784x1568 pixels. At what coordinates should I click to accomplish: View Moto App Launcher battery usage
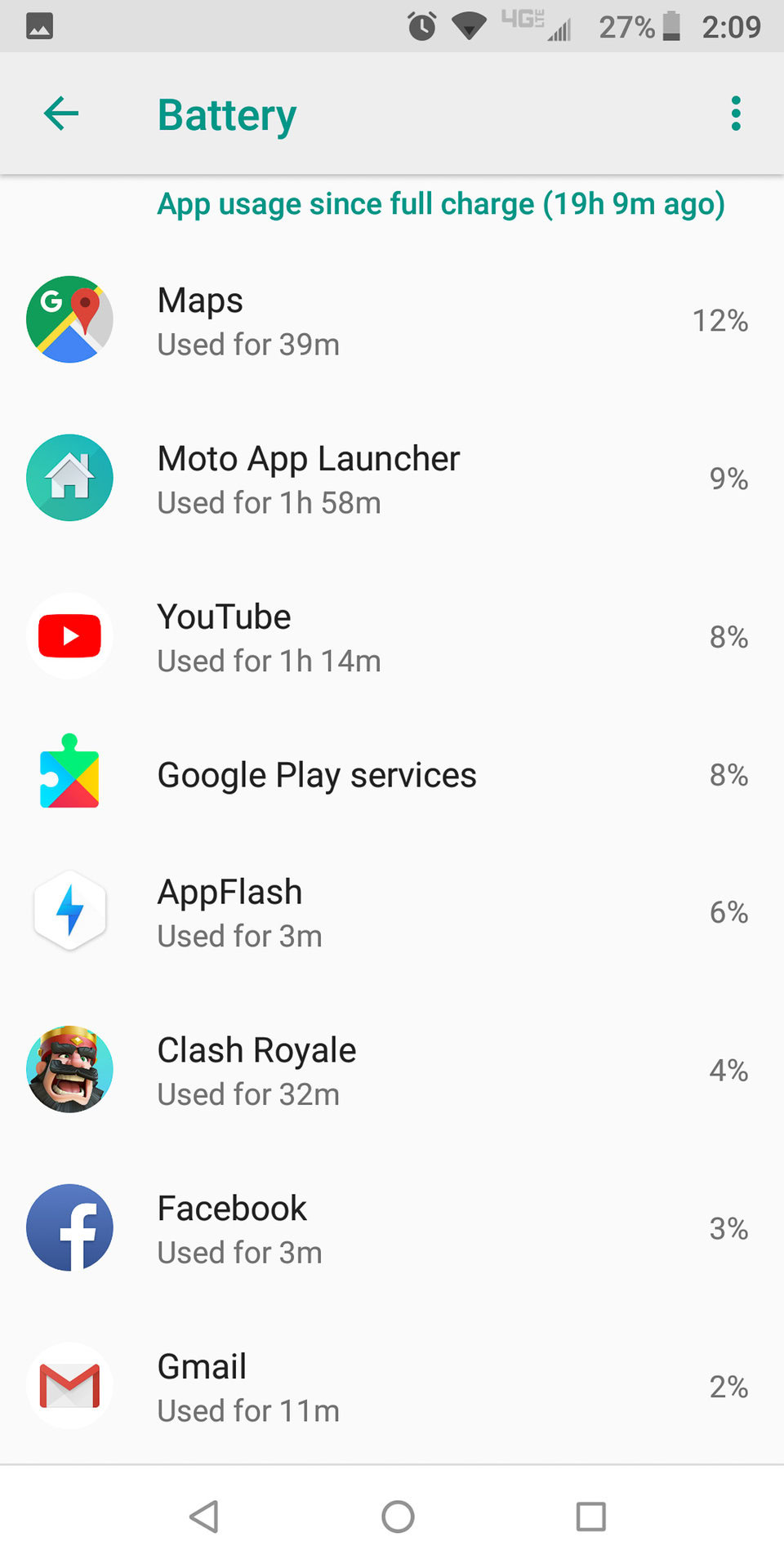392,479
